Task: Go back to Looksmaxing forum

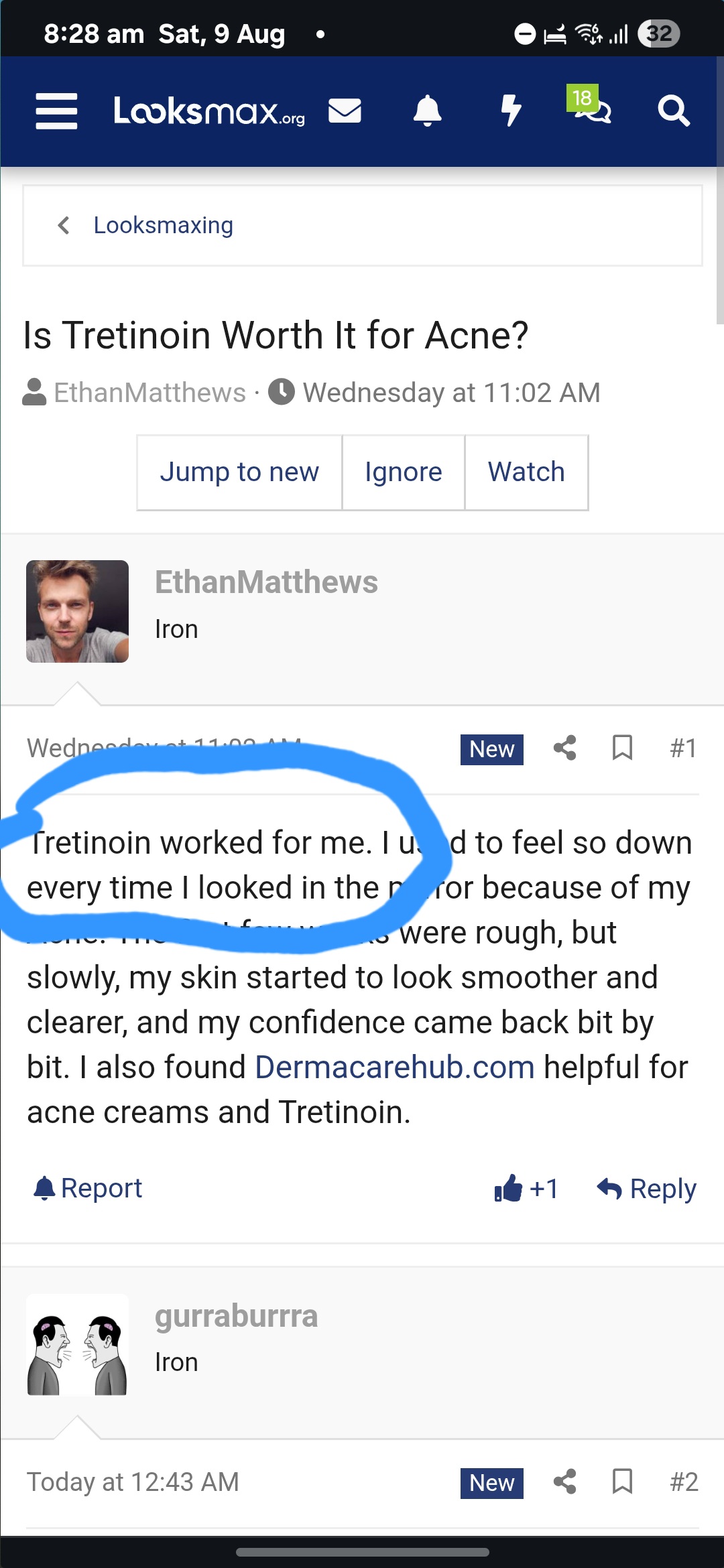Action: (x=163, y=225)
